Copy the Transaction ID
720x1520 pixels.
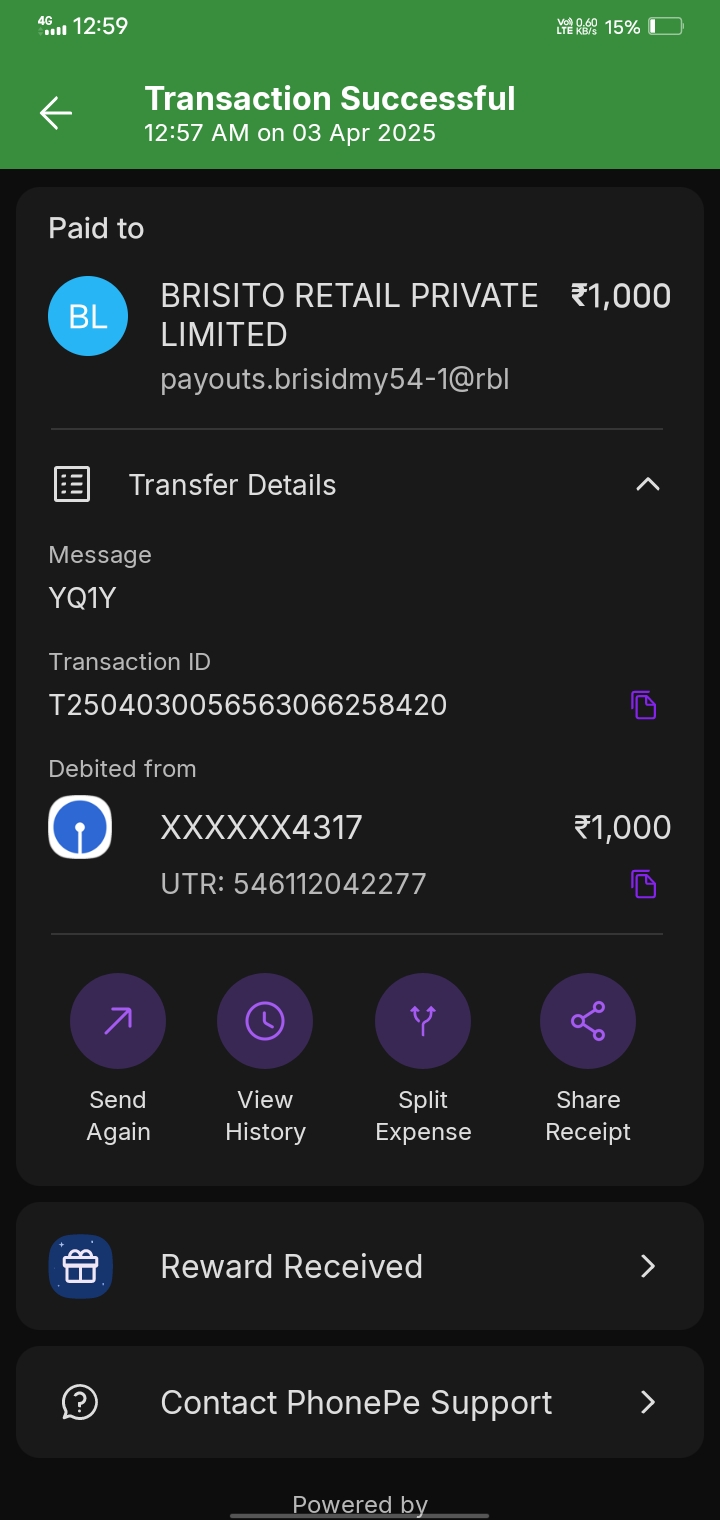tap(643, 705)
